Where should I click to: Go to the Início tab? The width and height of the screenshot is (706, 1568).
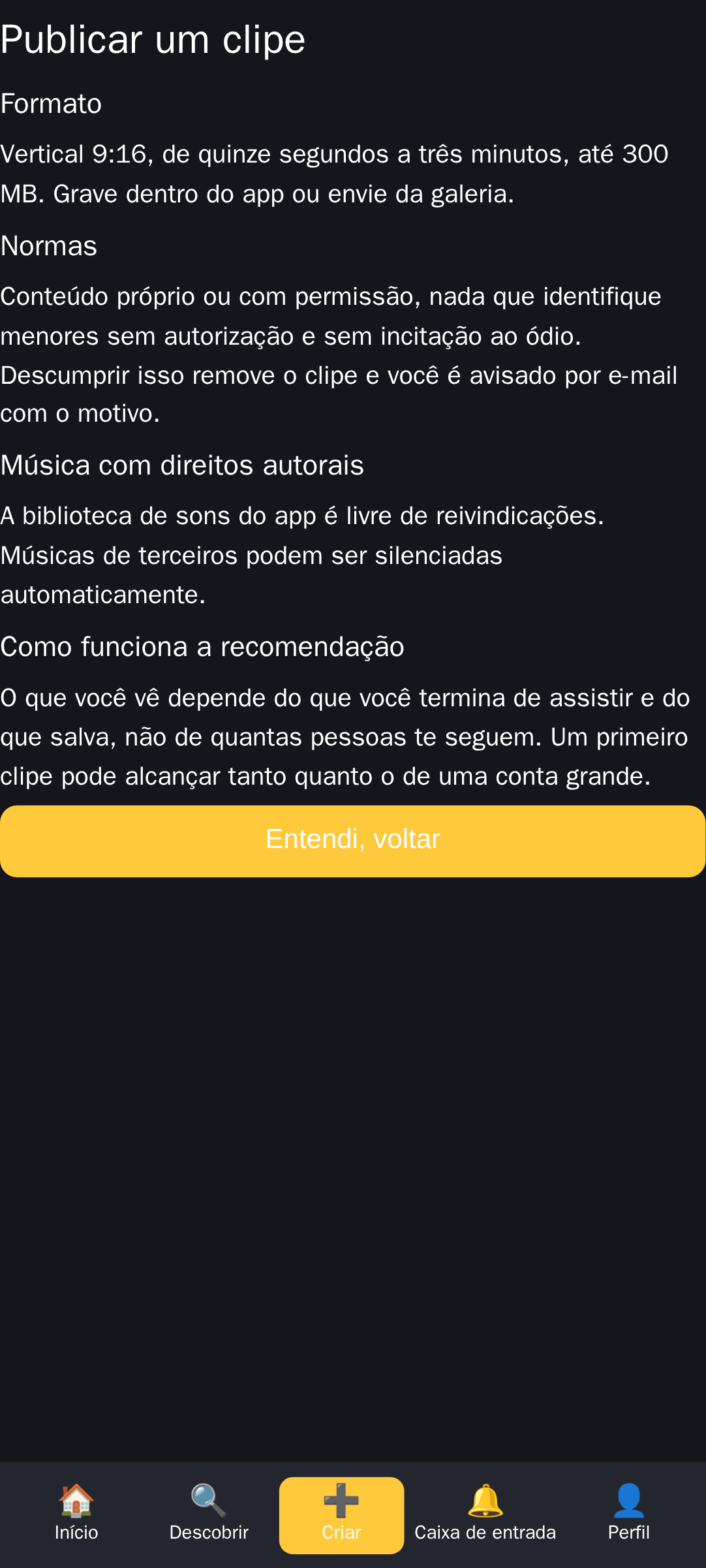pos(76,1515)
